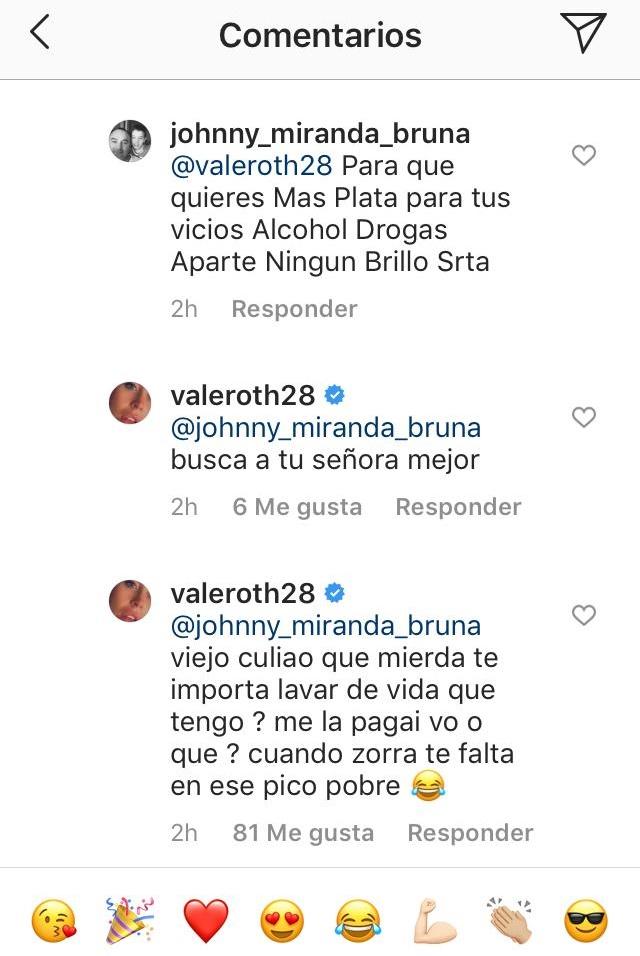Insert the party popper emoji
The width and height of the screenshot is (640, 956).
130,920
